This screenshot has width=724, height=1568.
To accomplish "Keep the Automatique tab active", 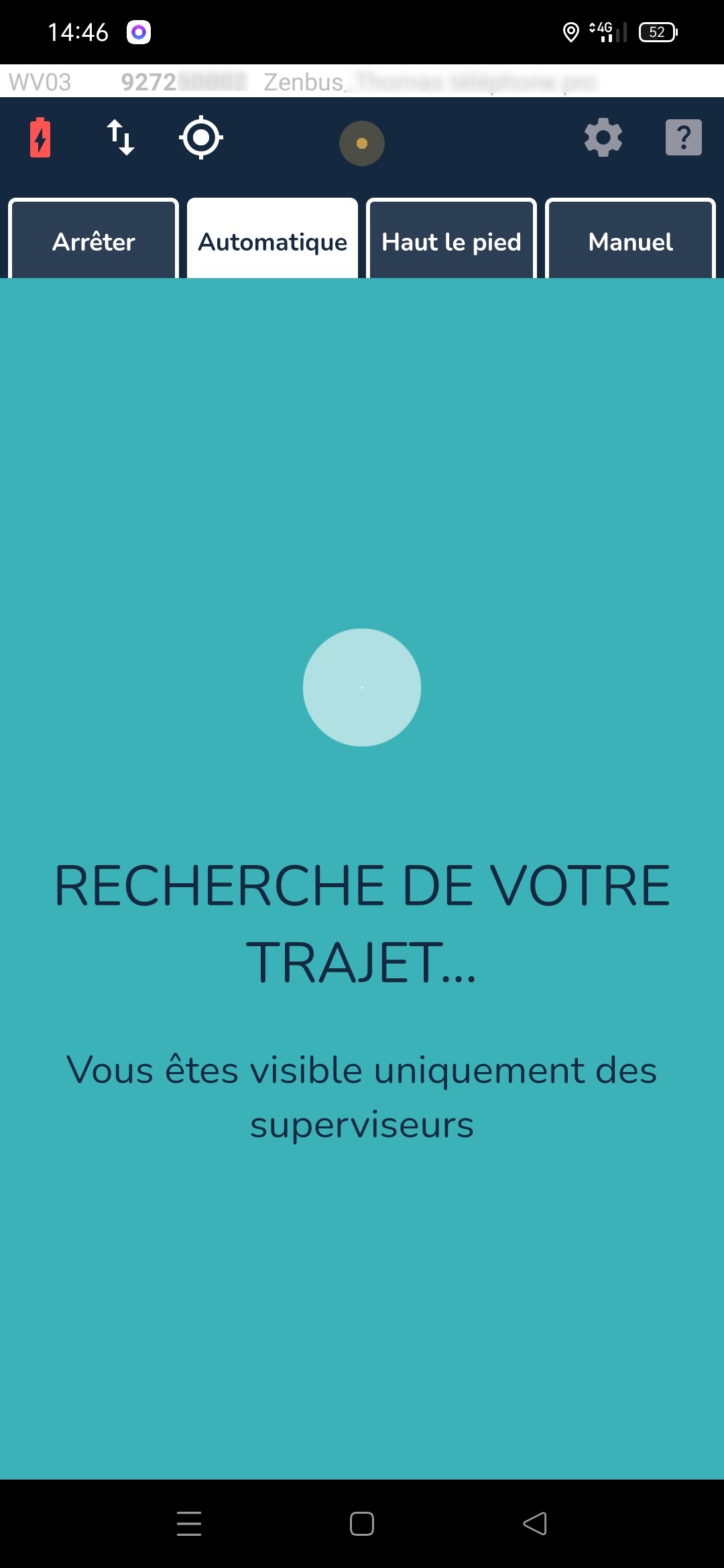I will pos(272,241).
